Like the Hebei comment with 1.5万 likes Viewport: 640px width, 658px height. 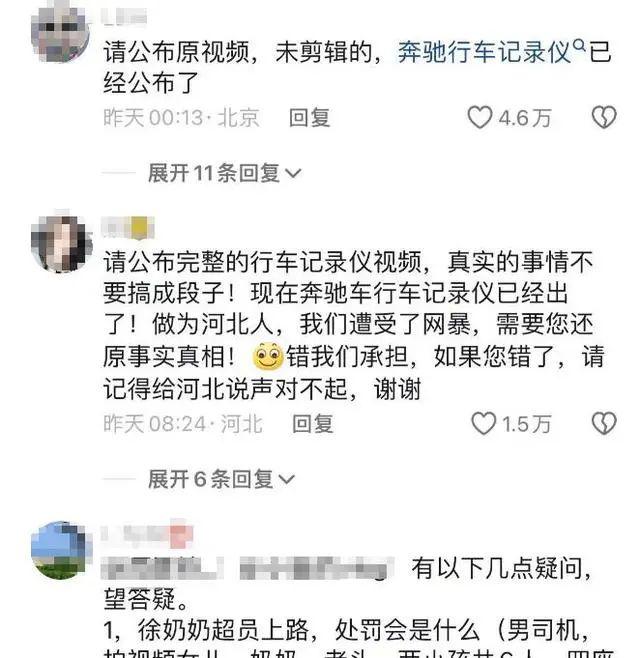click(484, 424)
